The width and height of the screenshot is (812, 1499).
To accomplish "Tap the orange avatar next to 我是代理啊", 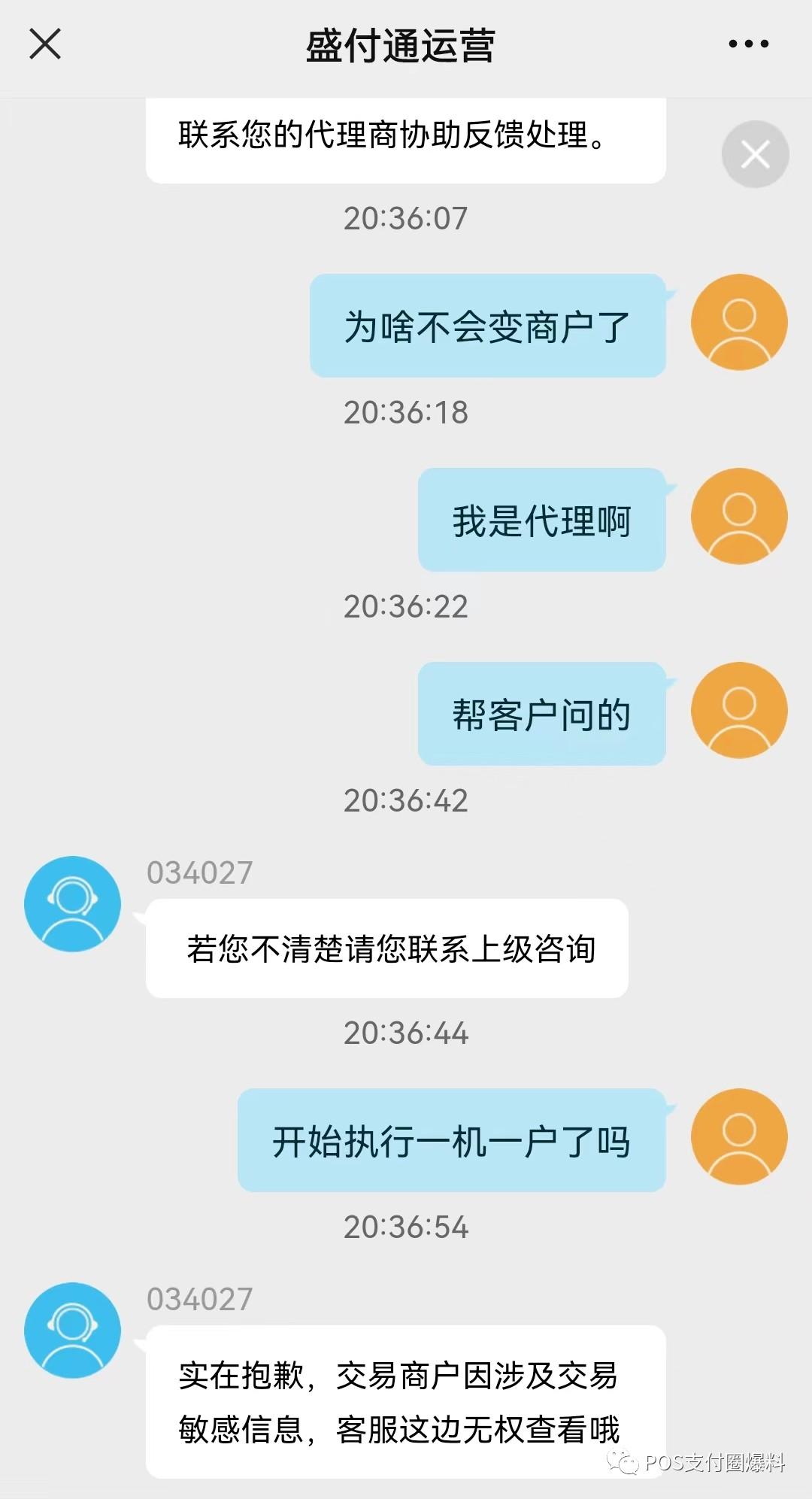I will [740, 515].
